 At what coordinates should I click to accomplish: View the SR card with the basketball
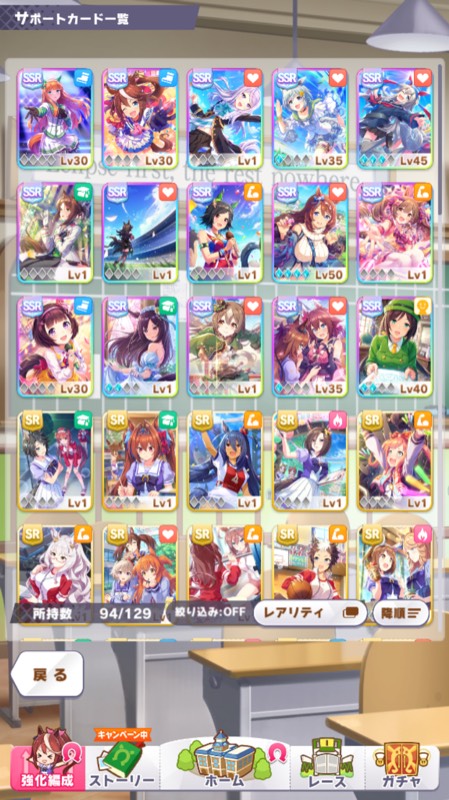click(310, 566)
